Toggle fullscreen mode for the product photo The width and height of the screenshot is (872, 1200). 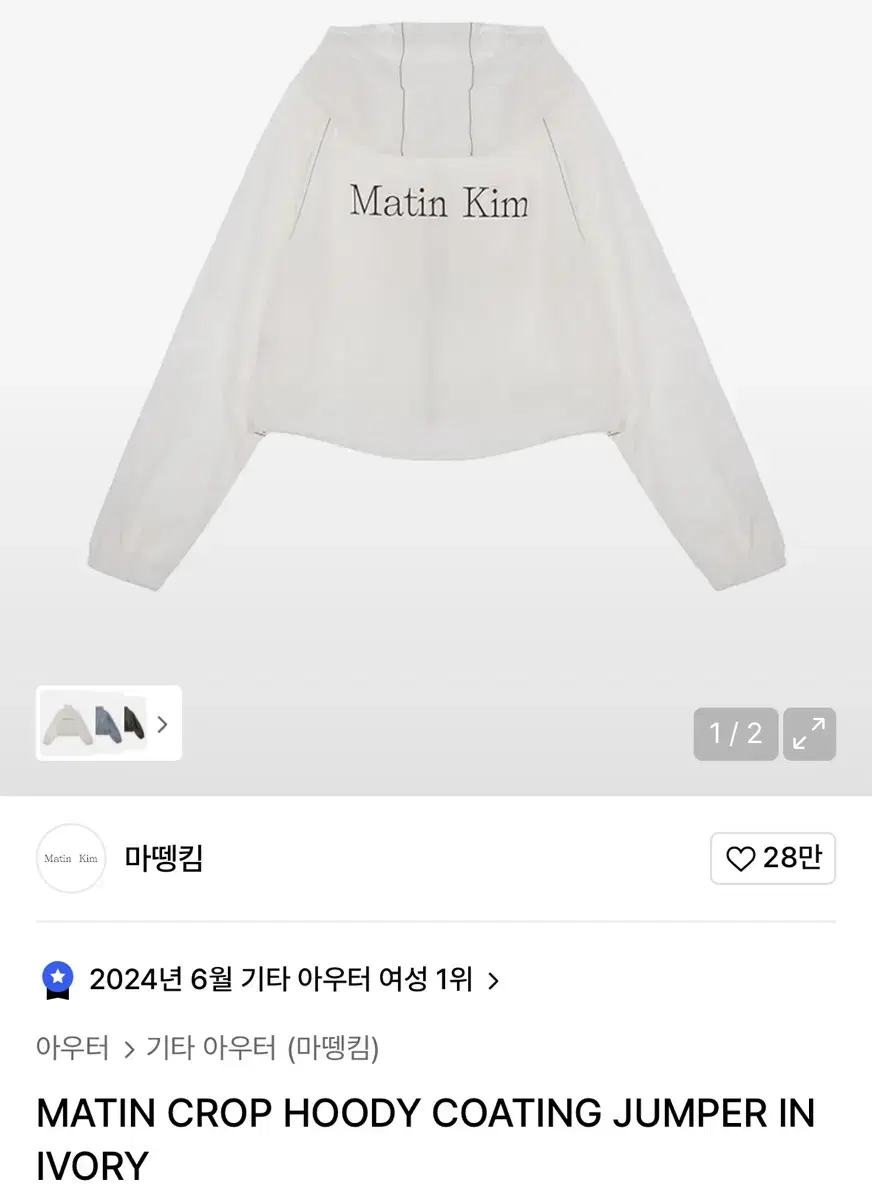[x=810, y=733]
